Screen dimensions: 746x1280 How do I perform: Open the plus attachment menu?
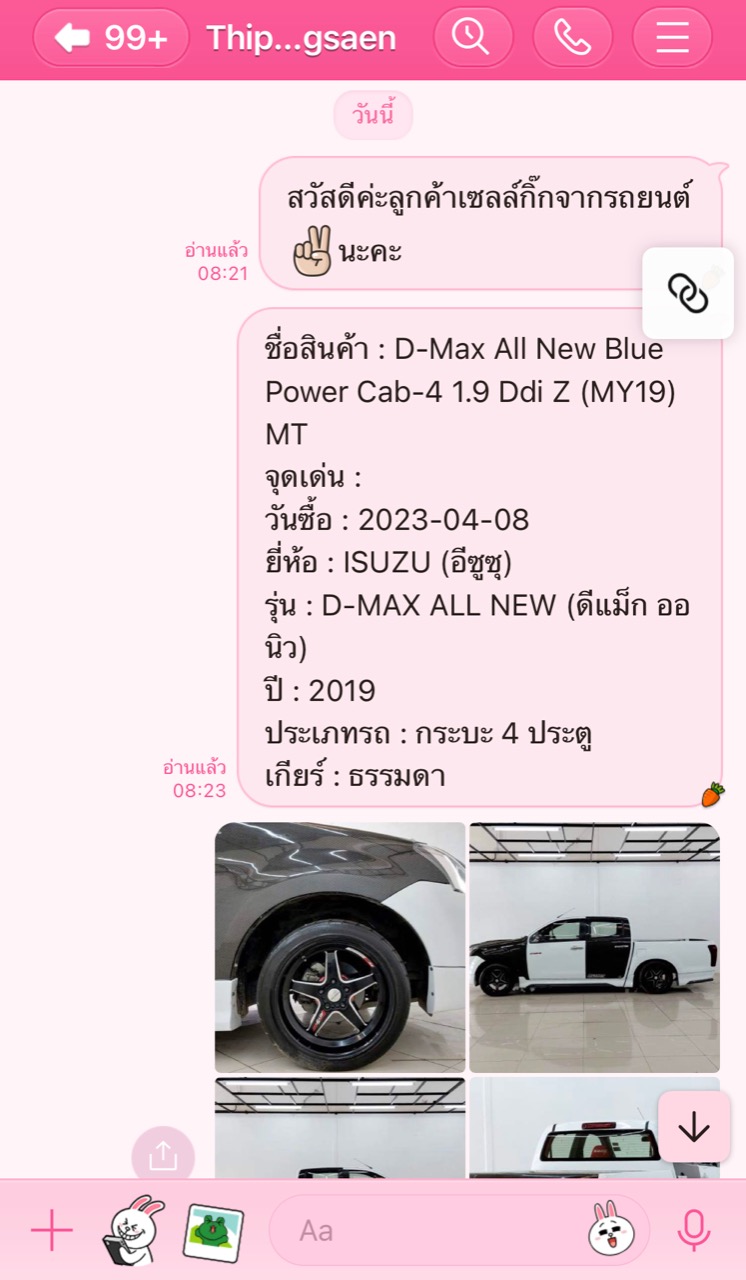[52, 1230]
